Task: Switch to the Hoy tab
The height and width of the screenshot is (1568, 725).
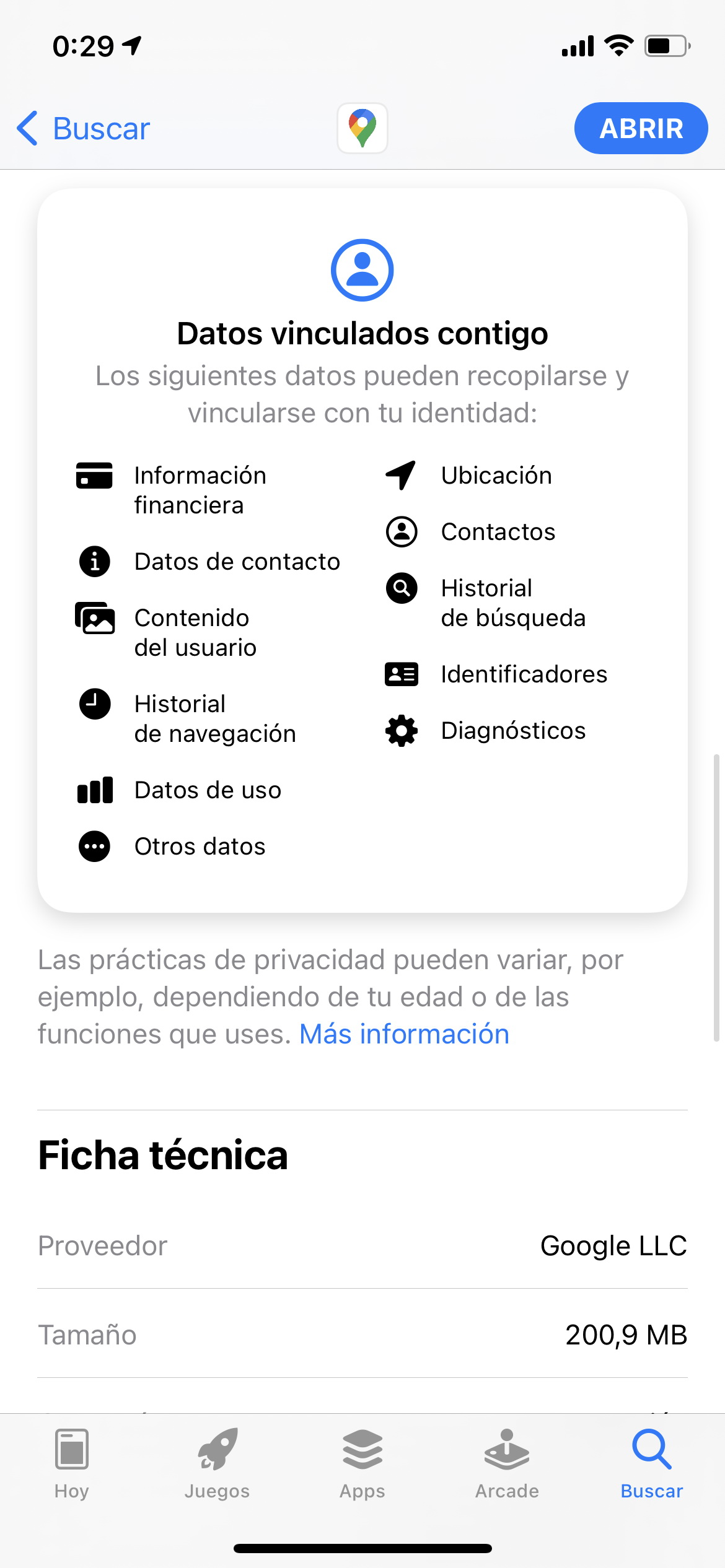Action: pos(72,1463)
